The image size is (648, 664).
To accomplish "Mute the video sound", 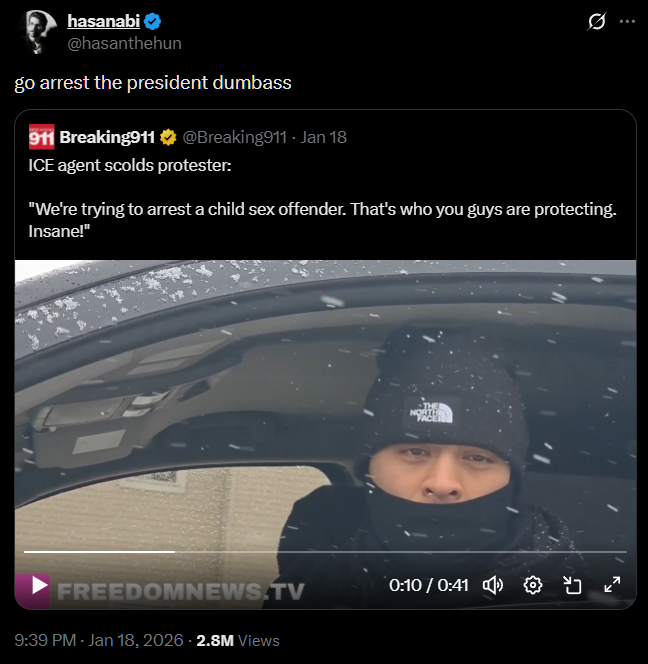I will tap(492, 585).
